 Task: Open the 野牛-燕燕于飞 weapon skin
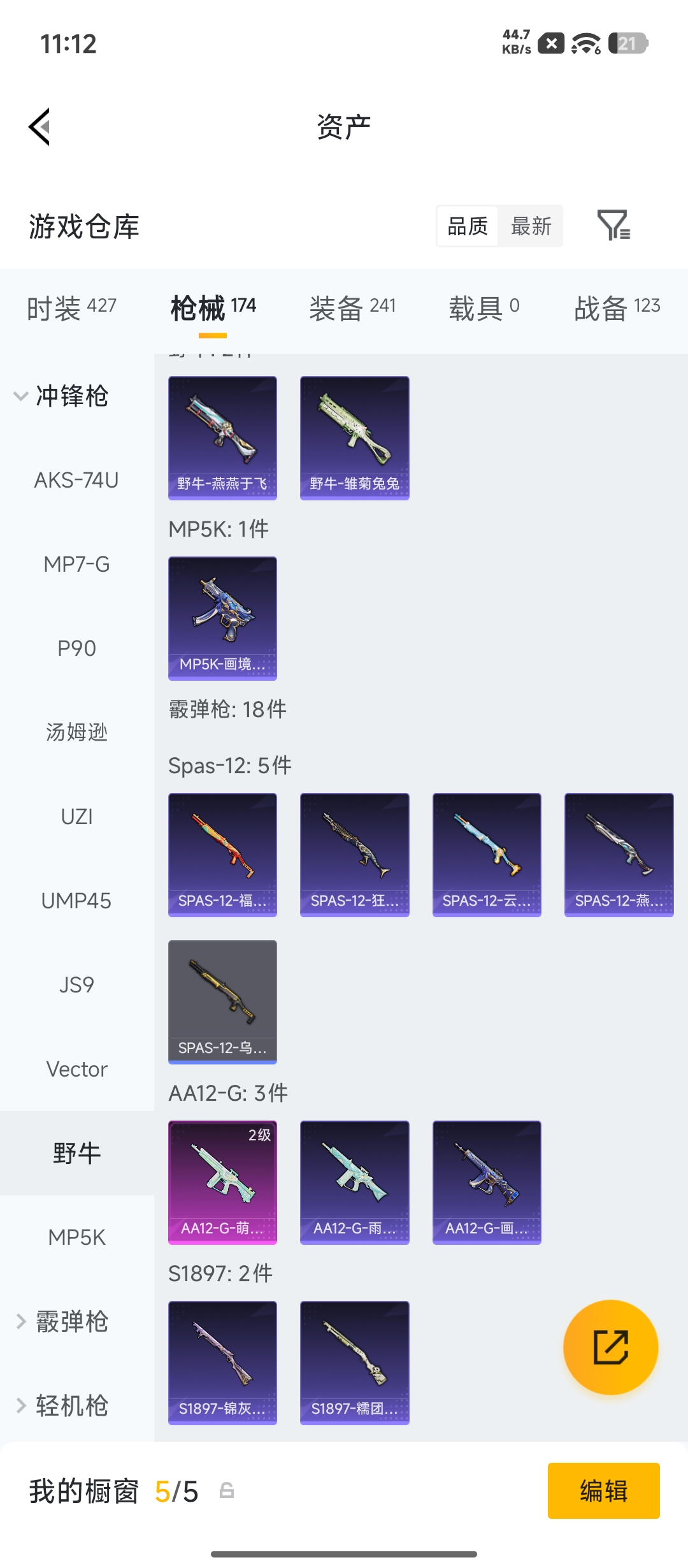coord(222,438)
